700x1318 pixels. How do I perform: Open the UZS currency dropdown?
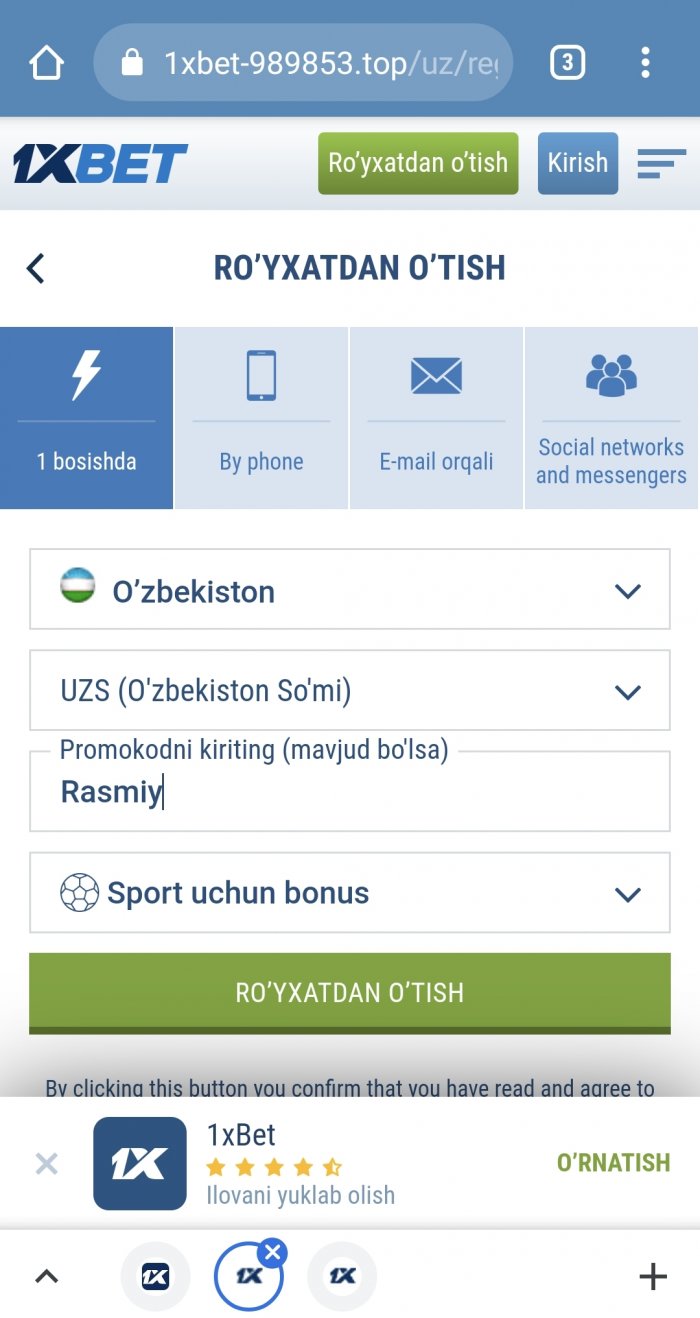tap(350, 691)
